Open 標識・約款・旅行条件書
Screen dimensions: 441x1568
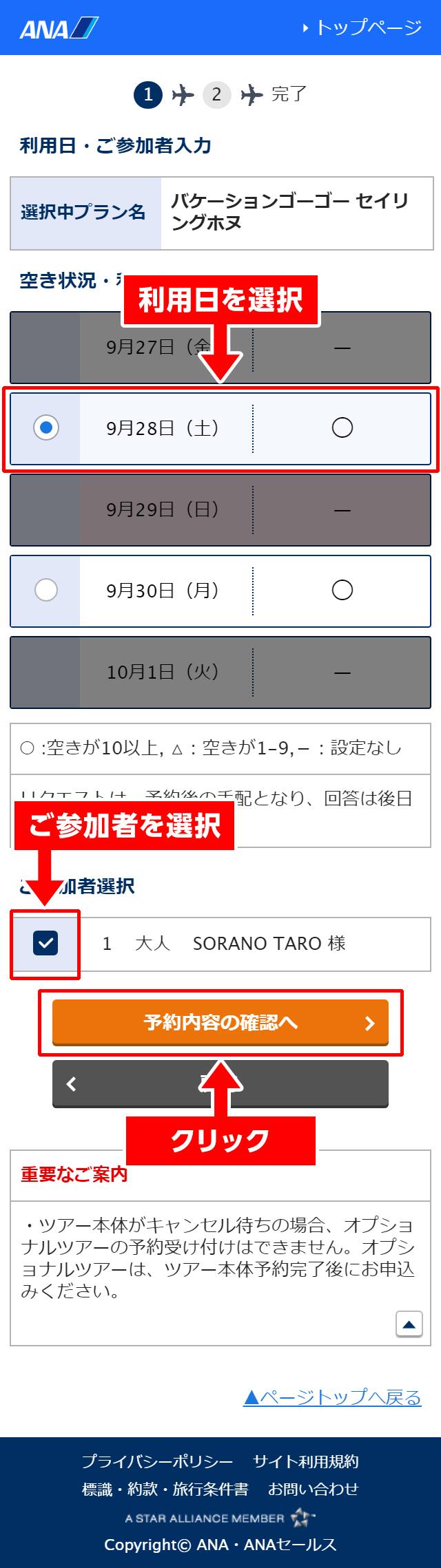pos(165,1489)
